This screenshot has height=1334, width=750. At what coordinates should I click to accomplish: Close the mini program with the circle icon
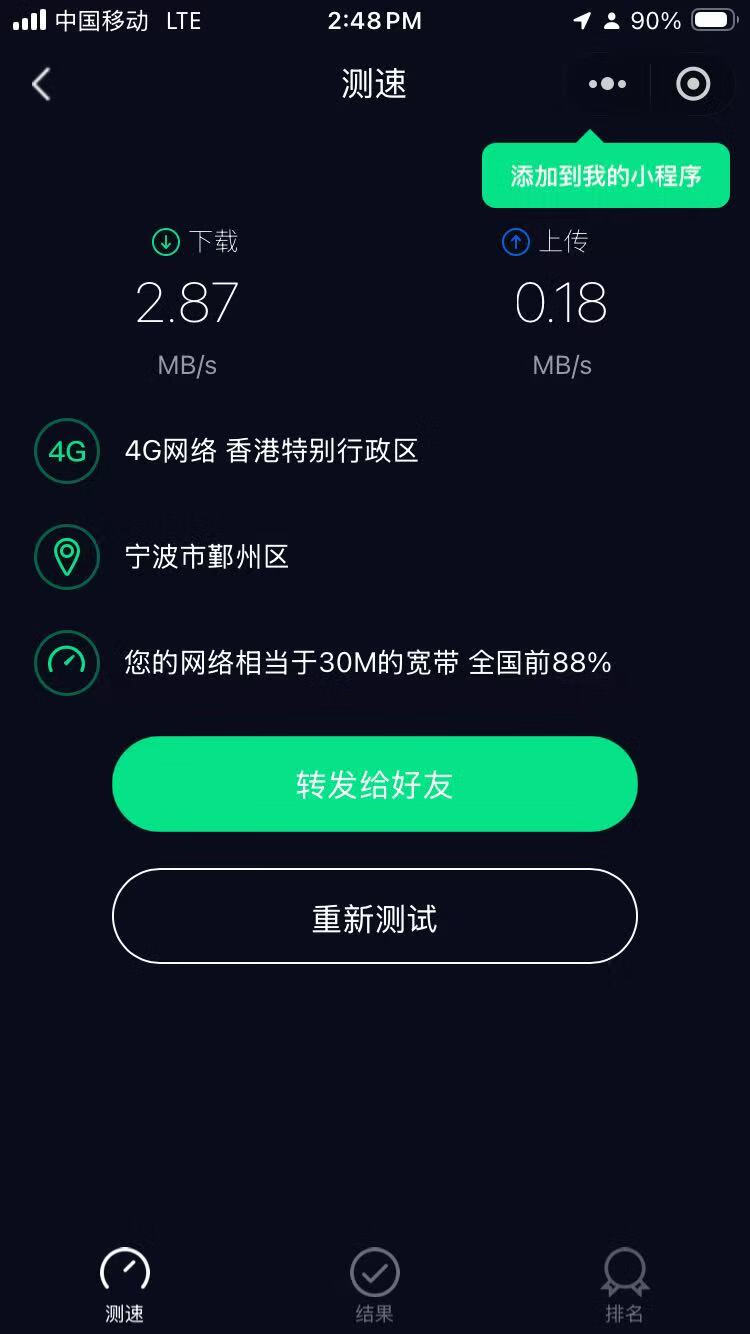692,84
